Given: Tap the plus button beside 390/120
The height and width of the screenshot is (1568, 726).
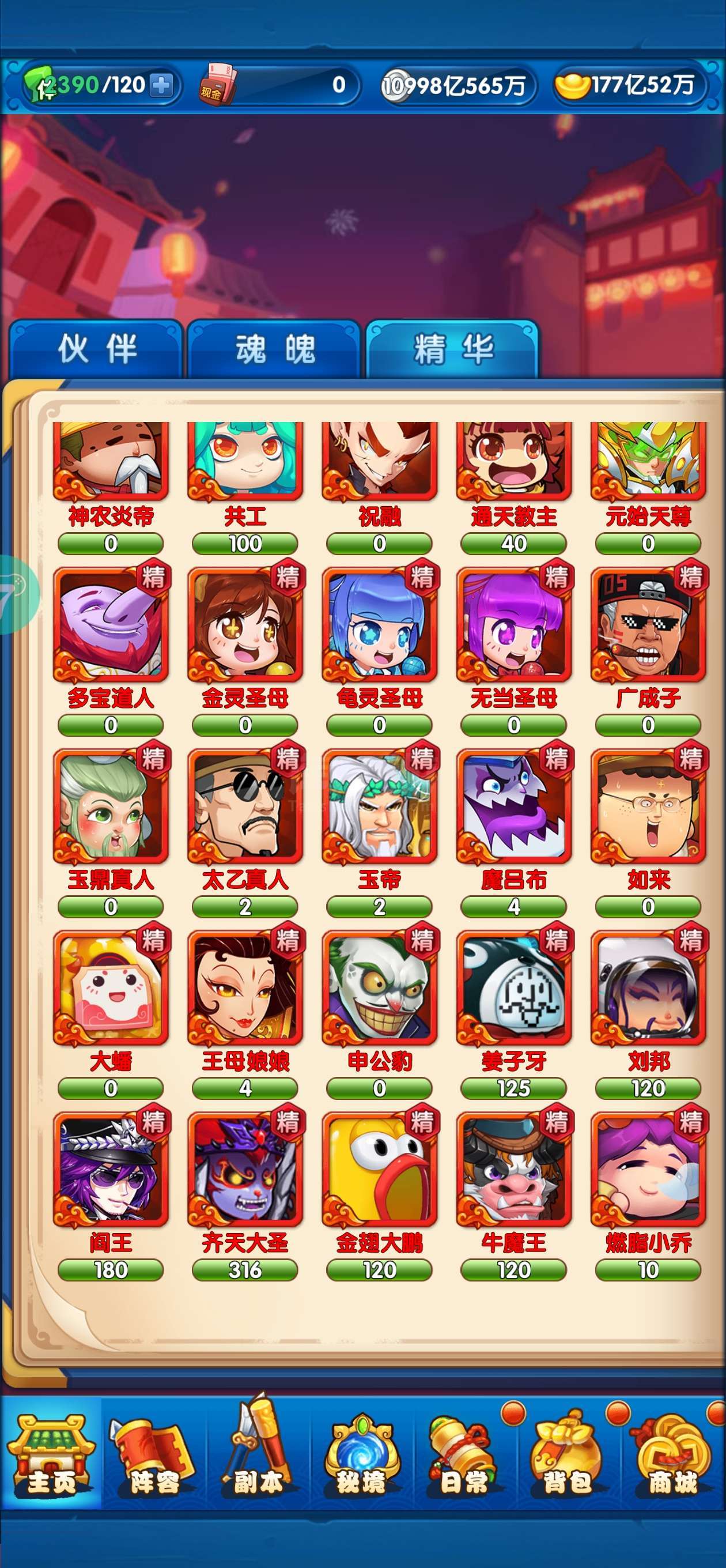Looking at the screenshot, I should tap(161, 85).
